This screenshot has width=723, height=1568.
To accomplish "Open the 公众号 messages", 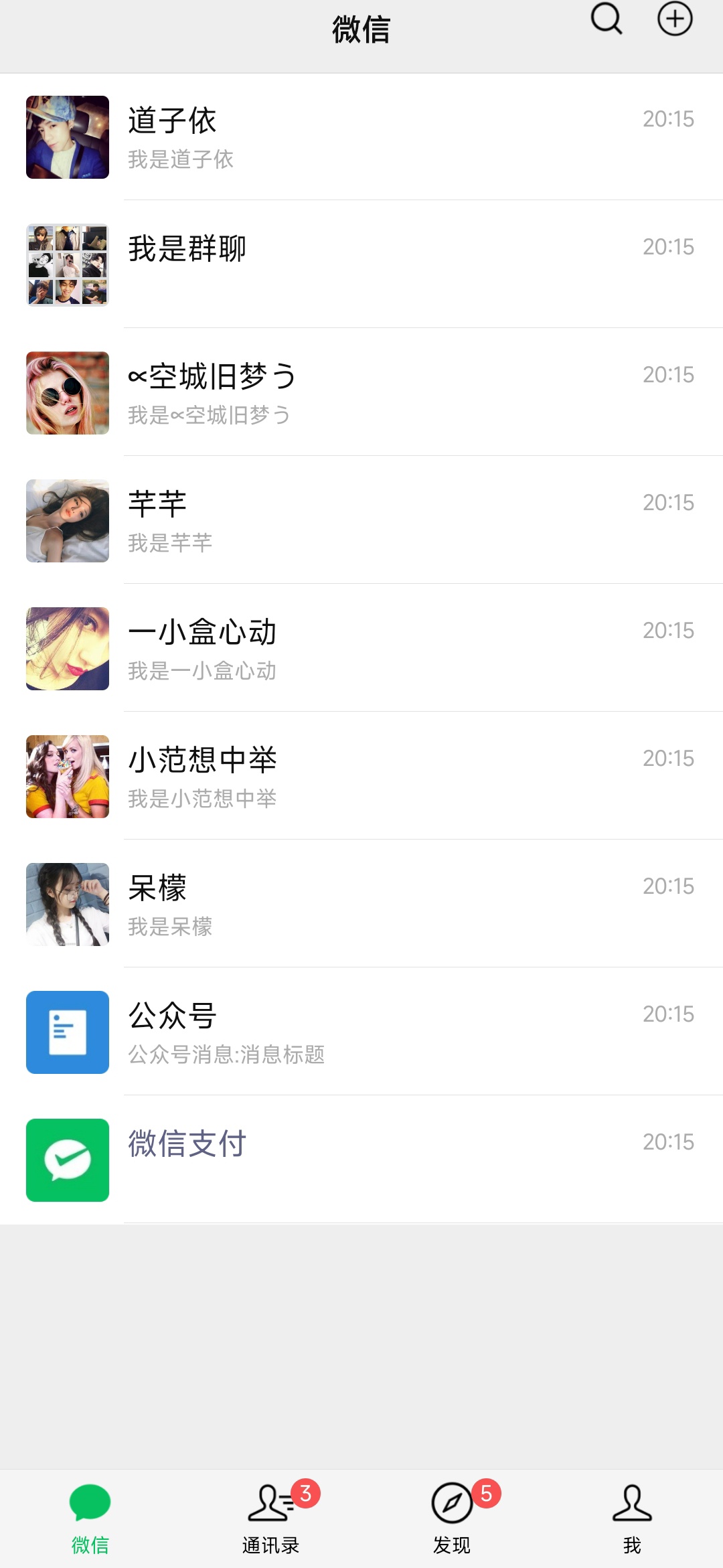I will [x=361, y=1032].
